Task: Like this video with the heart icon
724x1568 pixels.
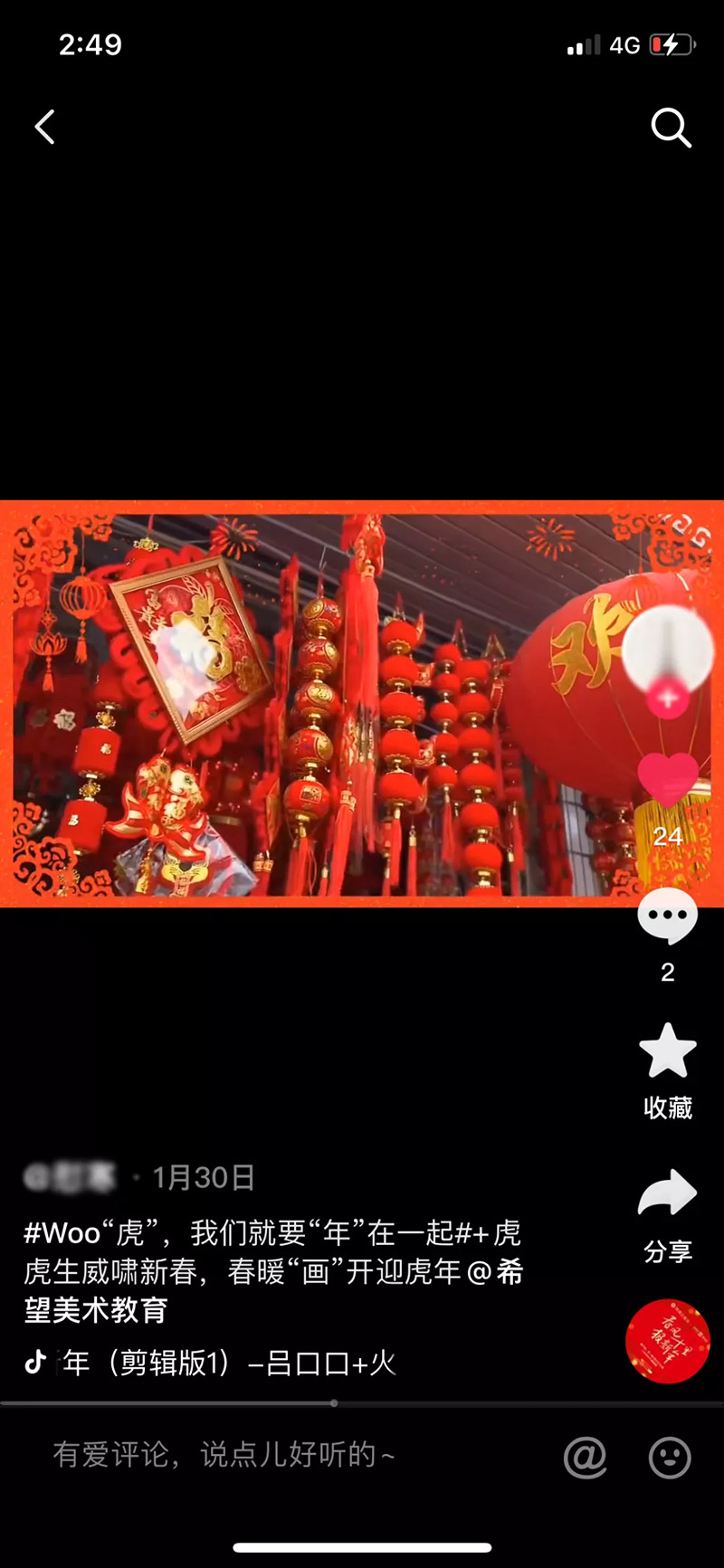Action: click(668, 780)
